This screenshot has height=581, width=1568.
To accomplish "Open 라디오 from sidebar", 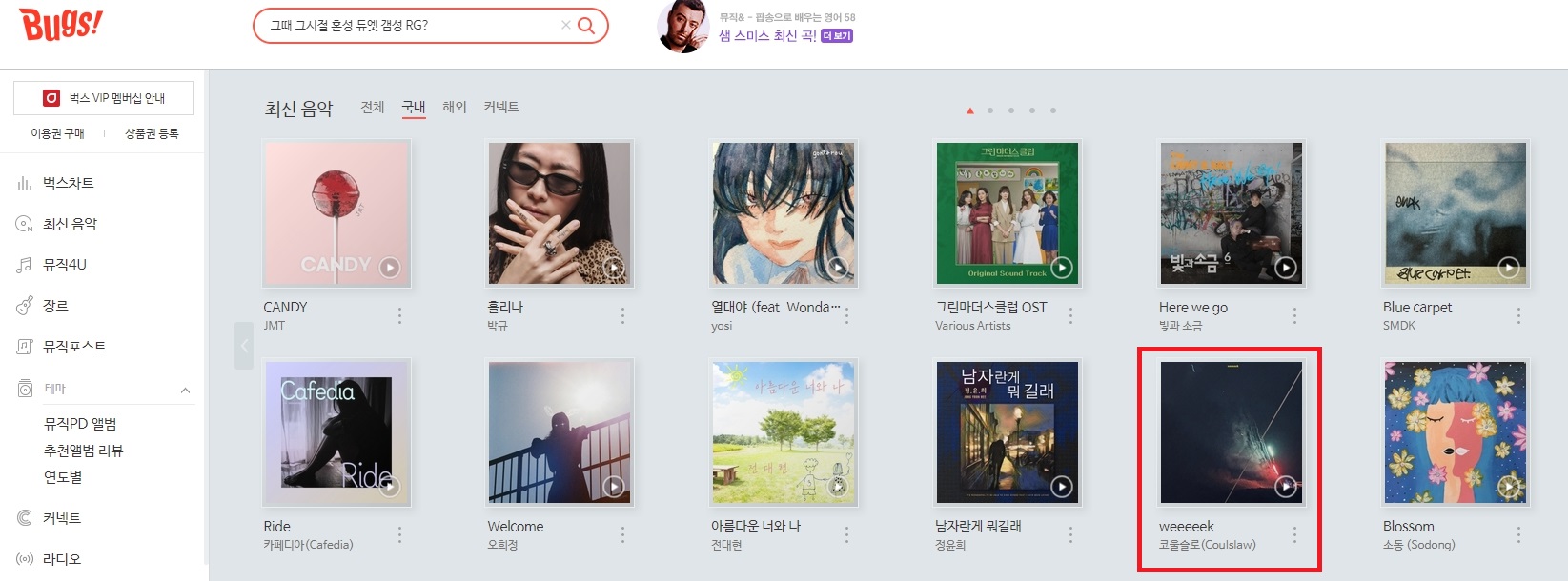I will click(x=61, y=559).
